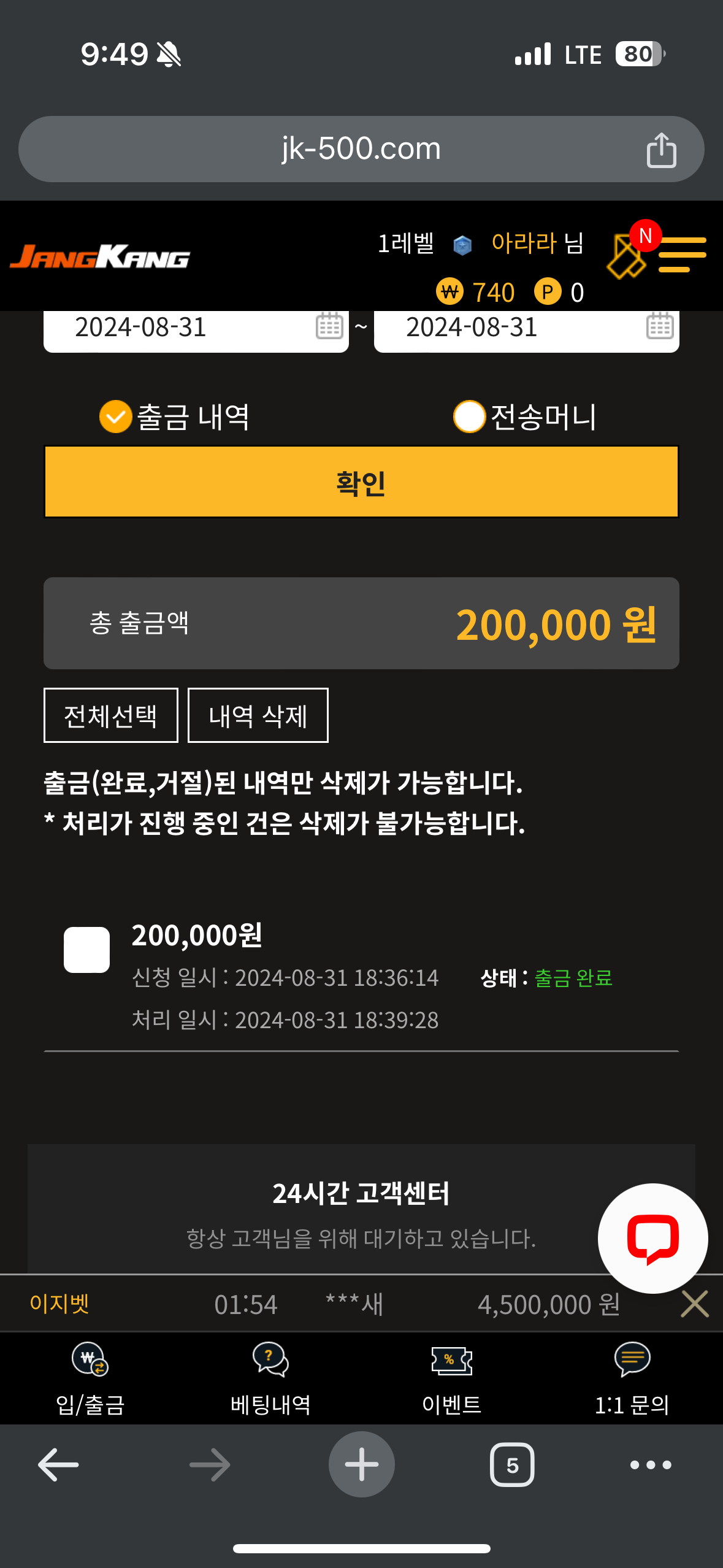The width and height of the screenshot is (723, 1568).
Task: Open the 1:1 문의 tab
Action: (632, 1378)
